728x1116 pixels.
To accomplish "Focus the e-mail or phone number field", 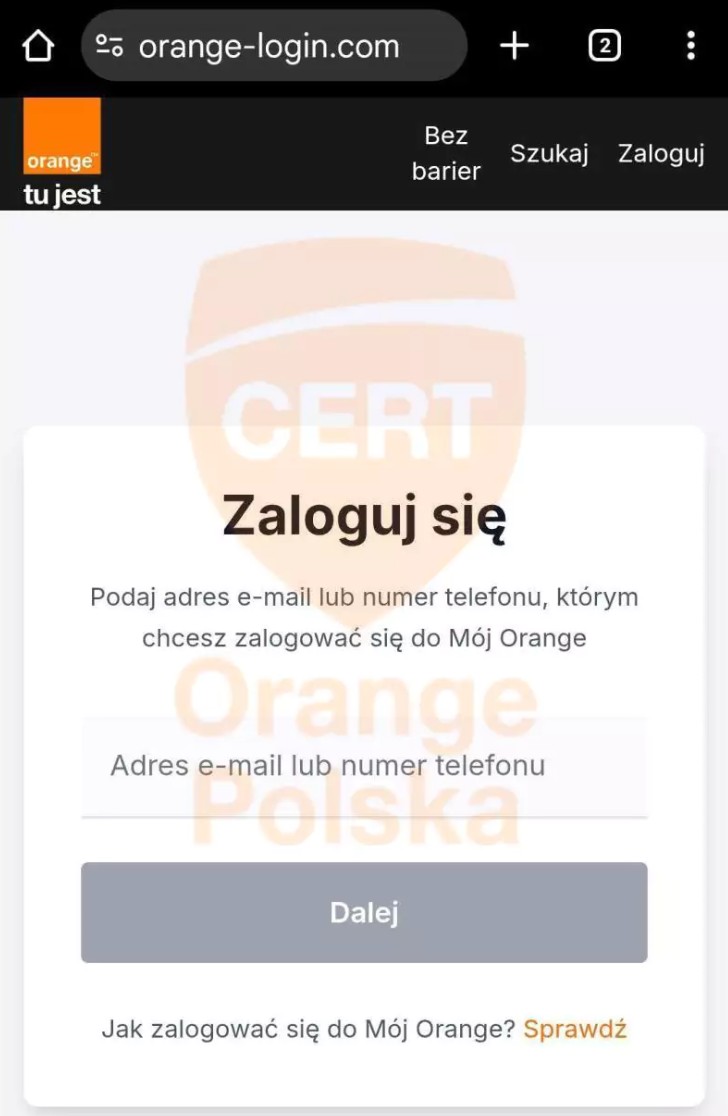I will pos(364,767).
